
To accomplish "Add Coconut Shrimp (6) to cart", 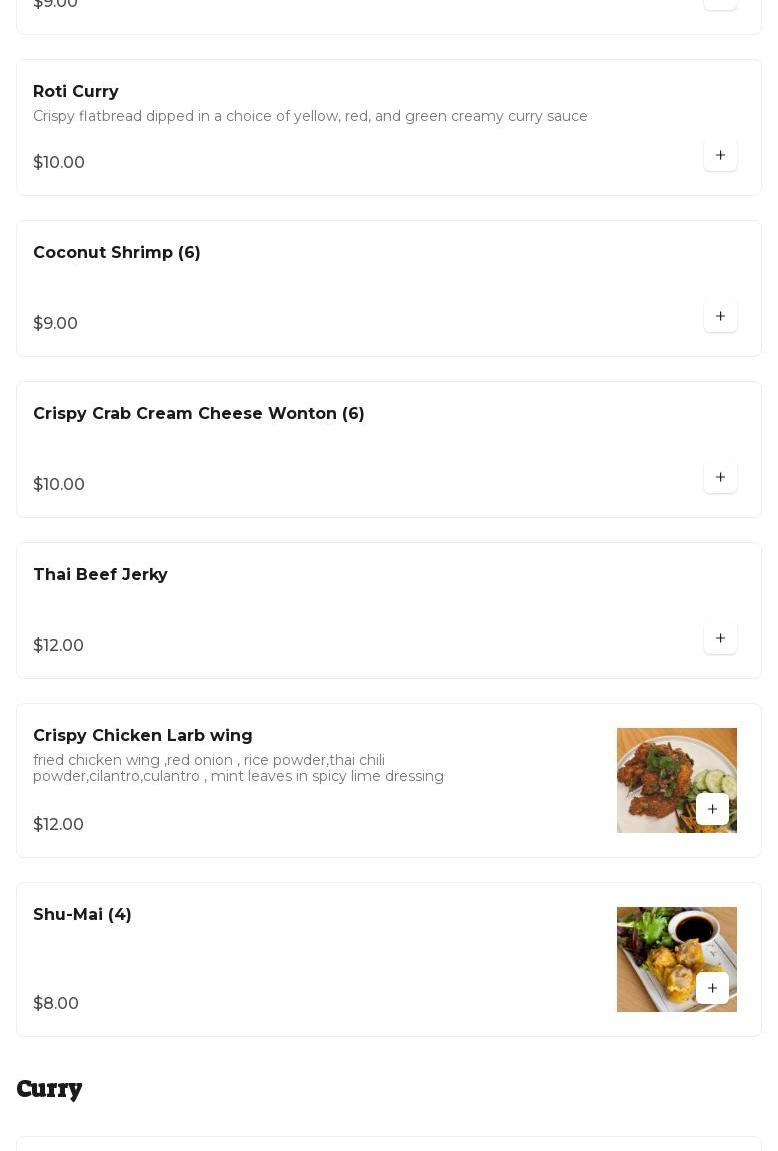I will [x=720, y=316].
